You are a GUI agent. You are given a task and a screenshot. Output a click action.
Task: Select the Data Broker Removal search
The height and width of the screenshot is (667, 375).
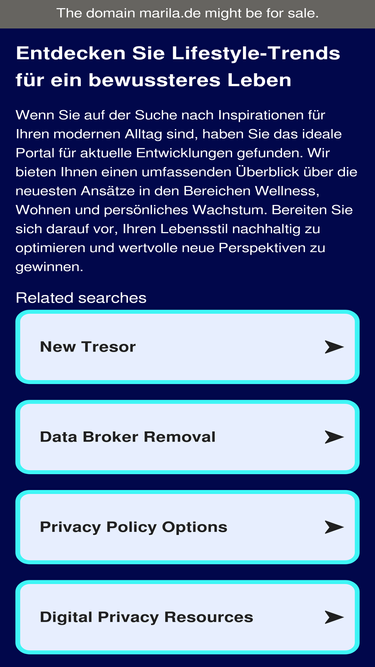coord(188,437)
